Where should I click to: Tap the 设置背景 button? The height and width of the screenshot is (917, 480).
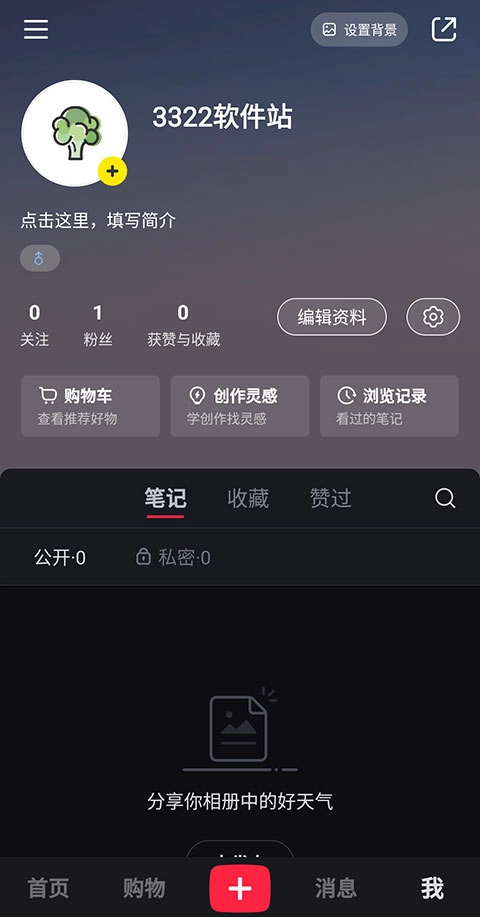coord(359,29)
